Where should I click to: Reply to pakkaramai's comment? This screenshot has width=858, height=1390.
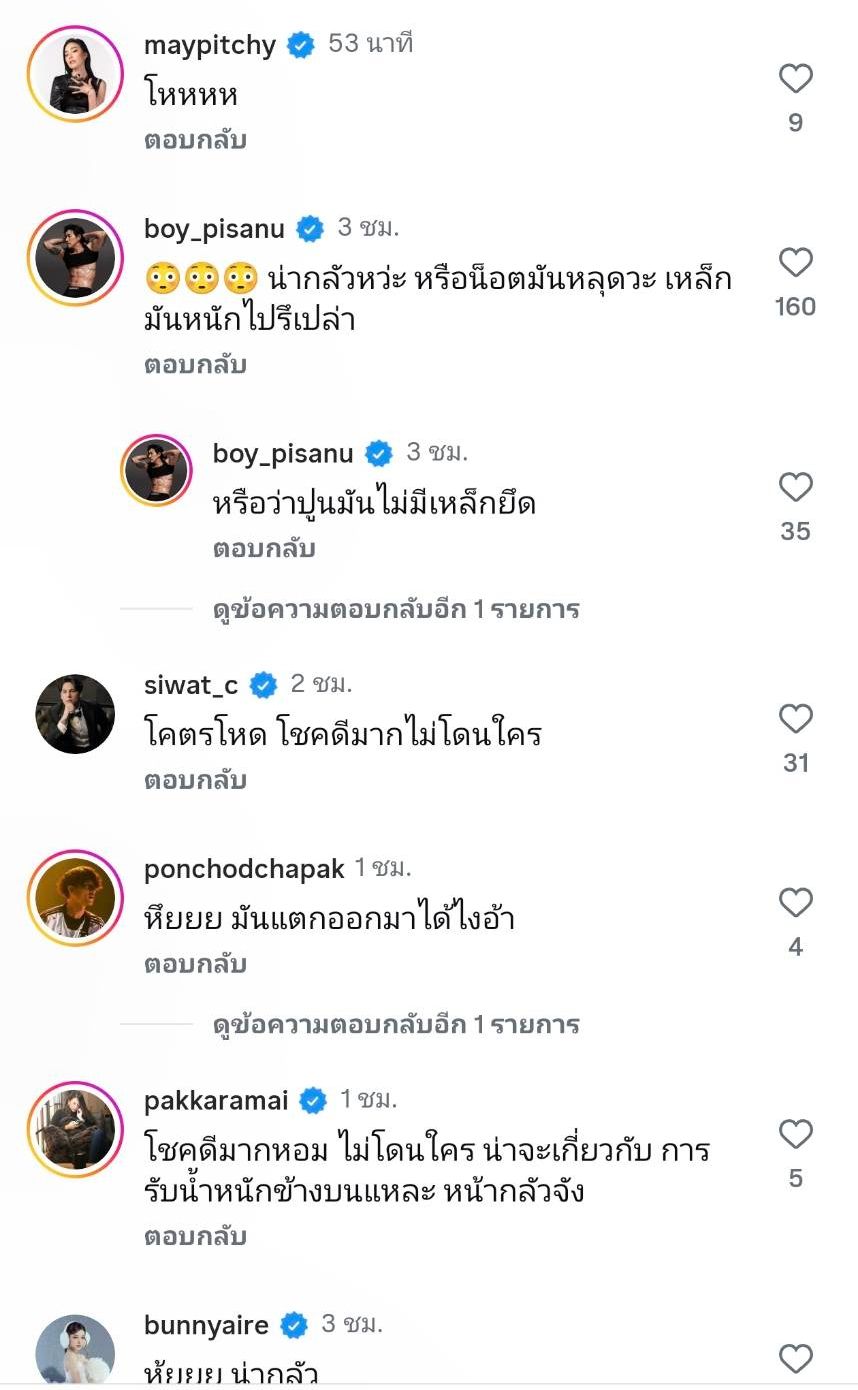[x=195, y=1237]
